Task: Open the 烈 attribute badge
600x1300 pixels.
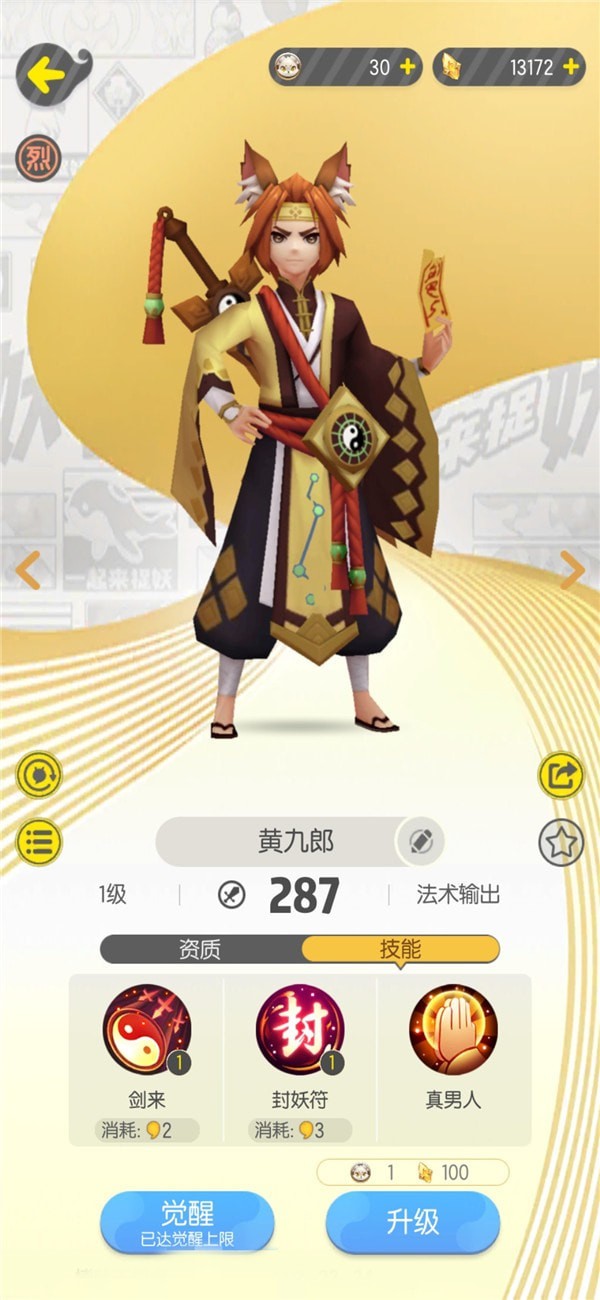Action: point(38,157)
